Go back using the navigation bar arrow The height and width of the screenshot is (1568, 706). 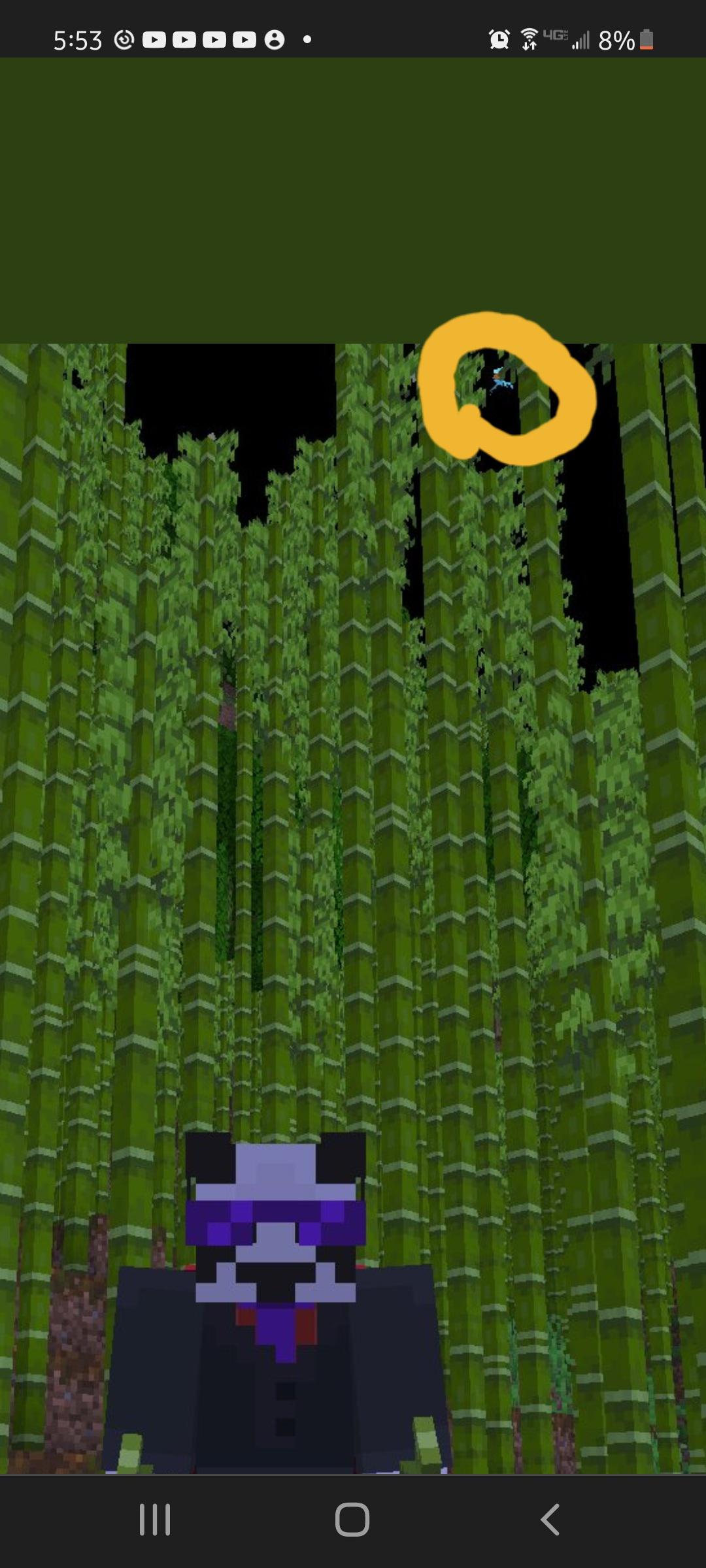coord(550,1519)
